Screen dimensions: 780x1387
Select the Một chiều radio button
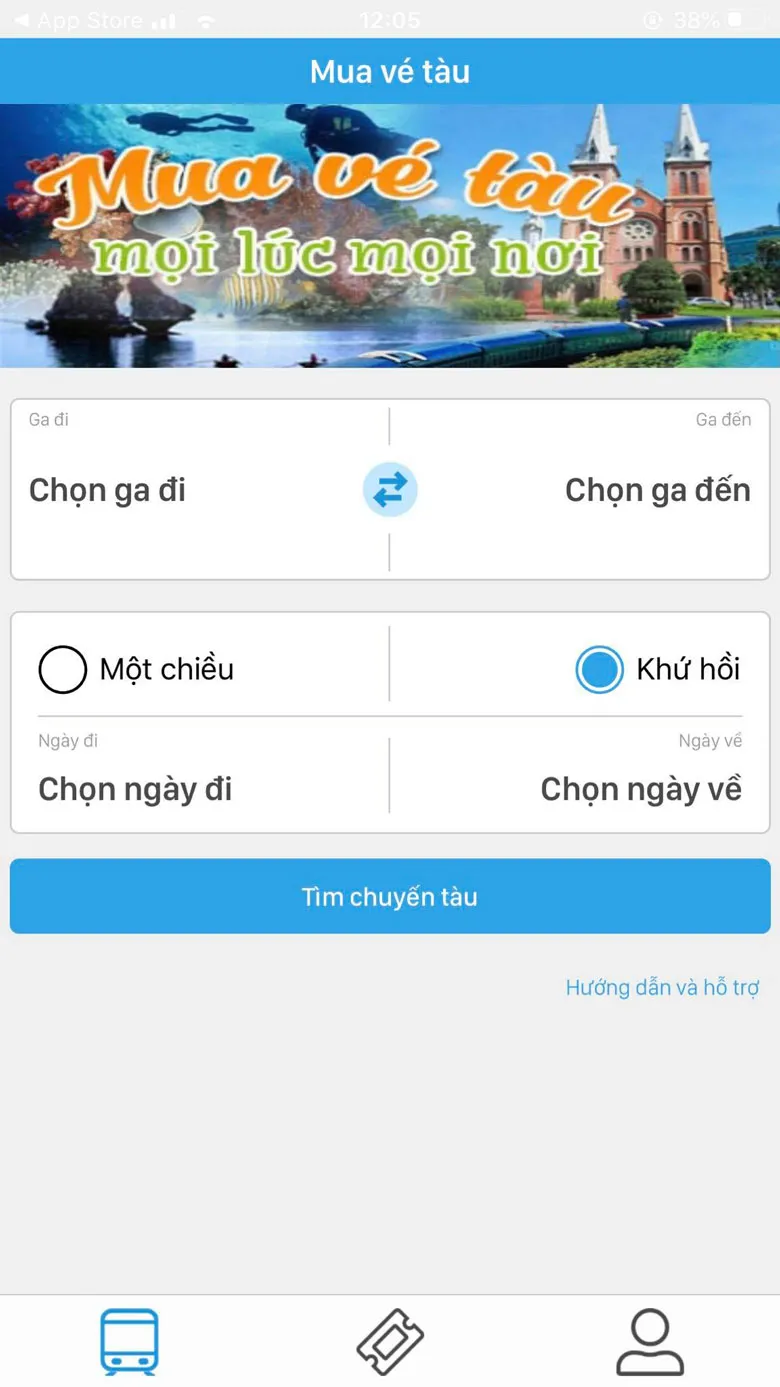(x=62, y=669)
